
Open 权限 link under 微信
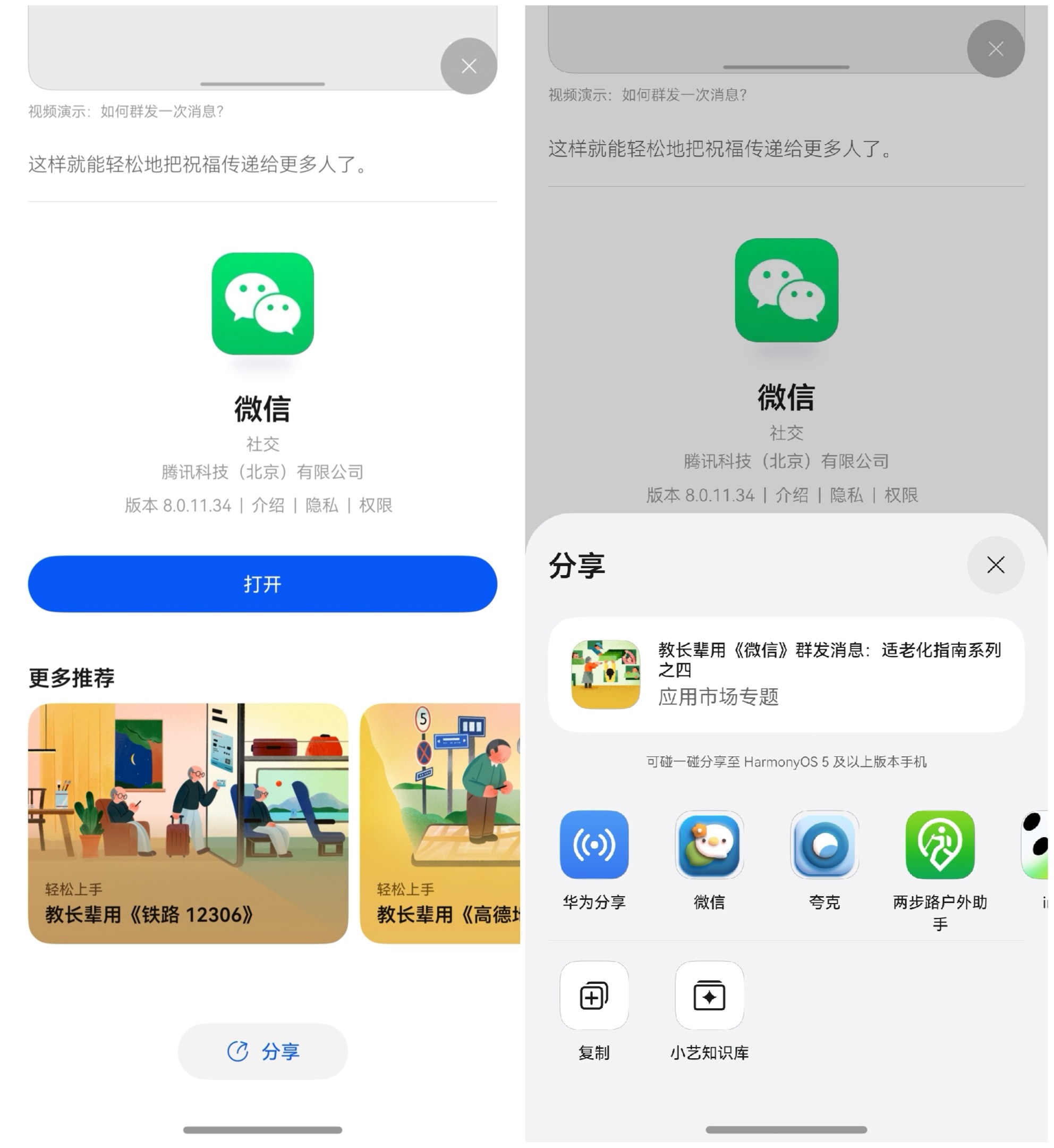[x=375, y=505]
